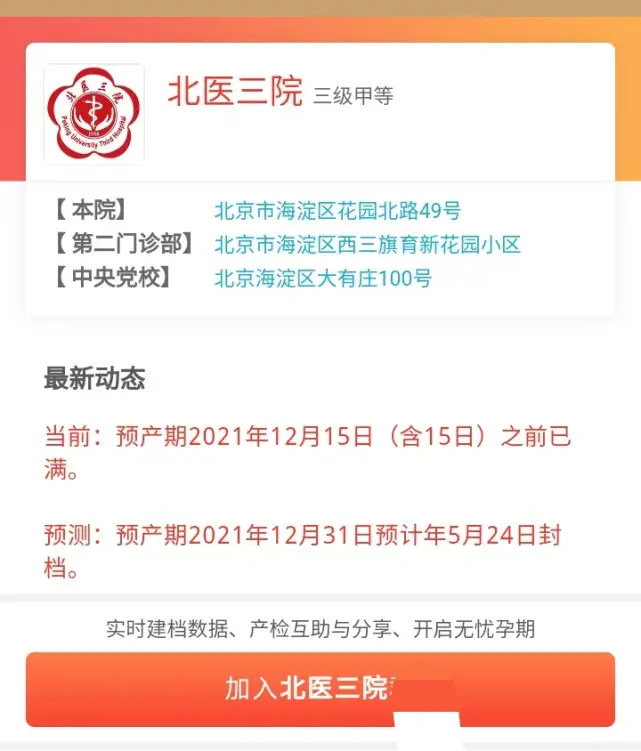Open the 中央党校 address 大有庄100号
The width and height of the screenshot is (641, 751).
pos(323,278)
